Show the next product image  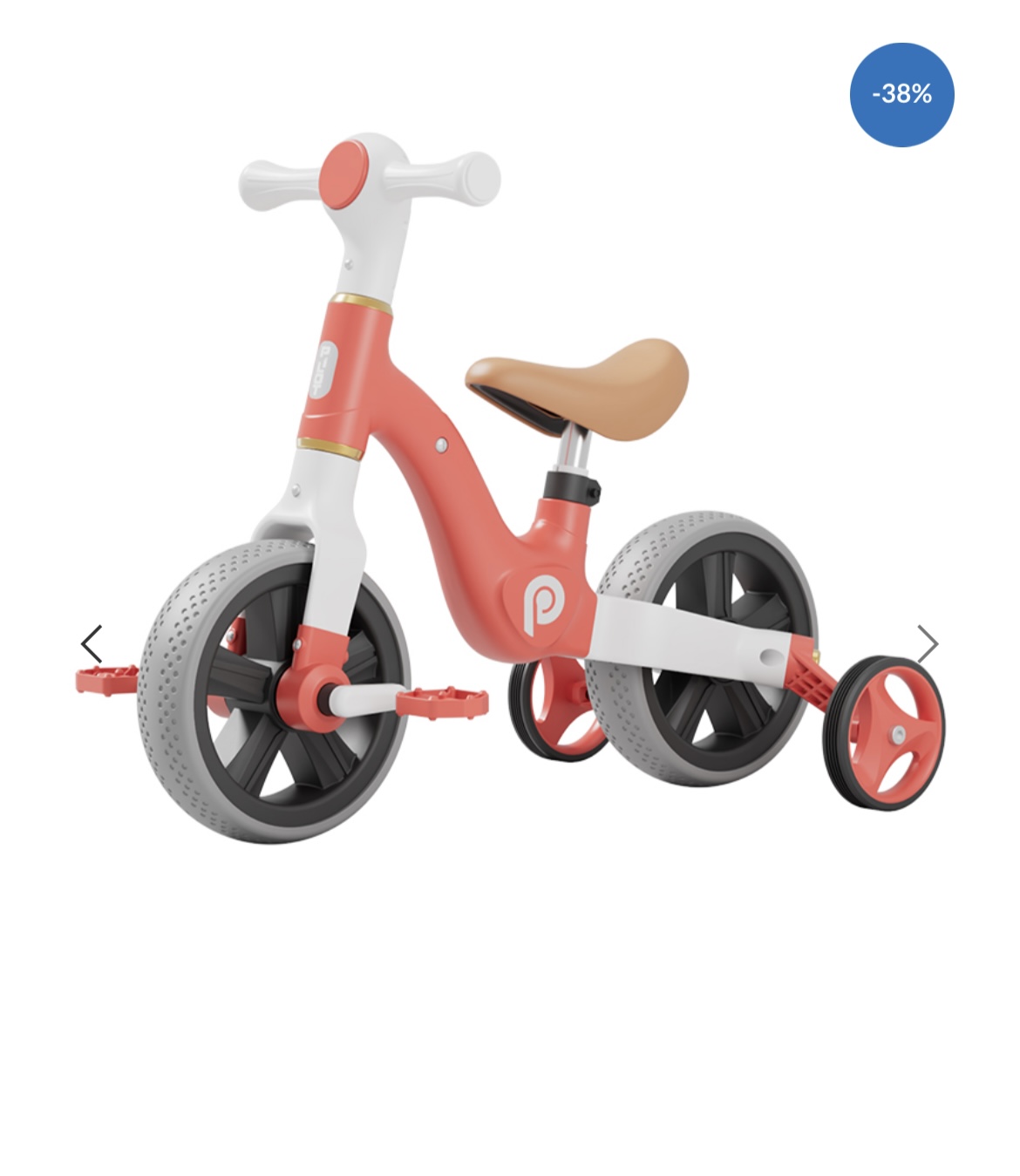click(928, 644)
